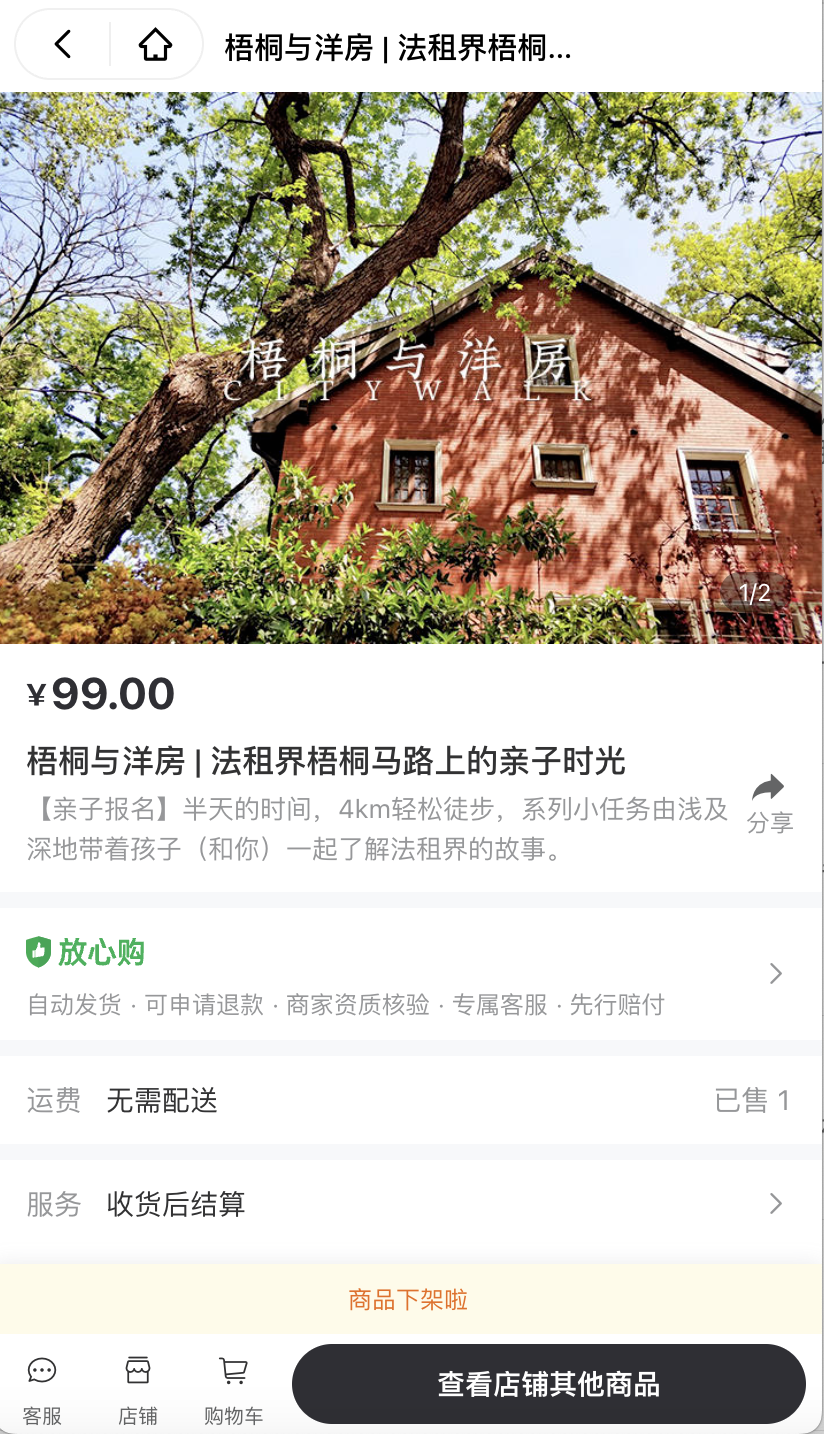Open the product photo of the red house
The height and width of the screenshot is (1434, 824).
click(x=411, y=368)
